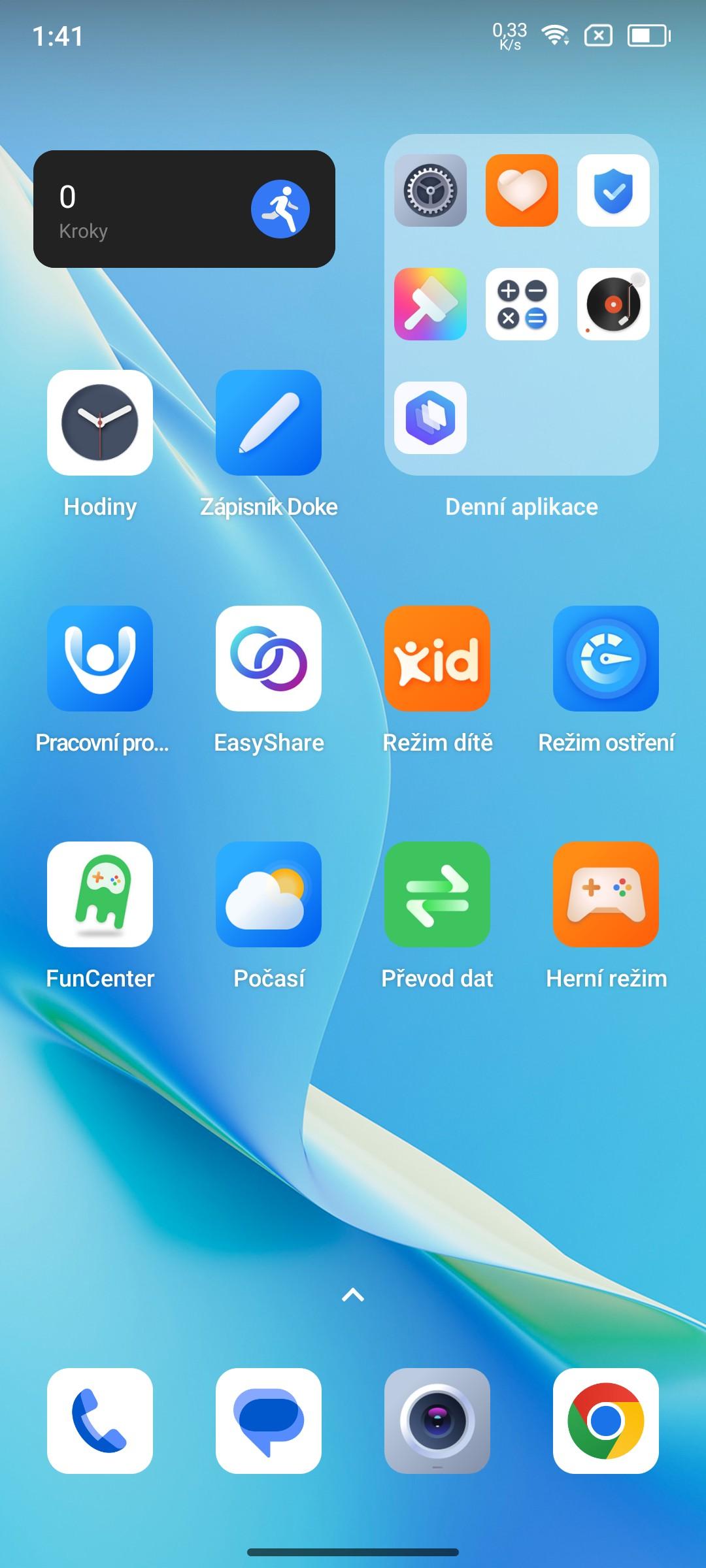Launch the Camera from the dock
Image resolution: width=706 pixels, height=1568 pixels.
(x=437, y=1421)
